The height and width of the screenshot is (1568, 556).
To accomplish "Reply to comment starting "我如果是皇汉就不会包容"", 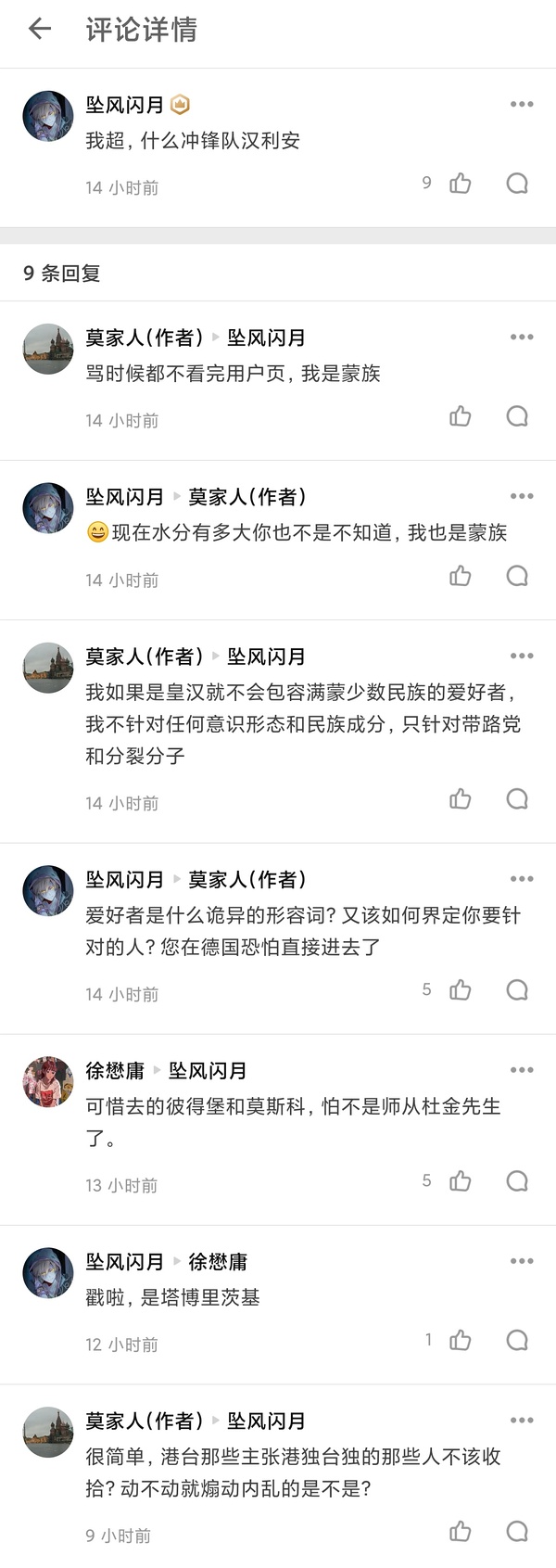I will coord(517,799).
